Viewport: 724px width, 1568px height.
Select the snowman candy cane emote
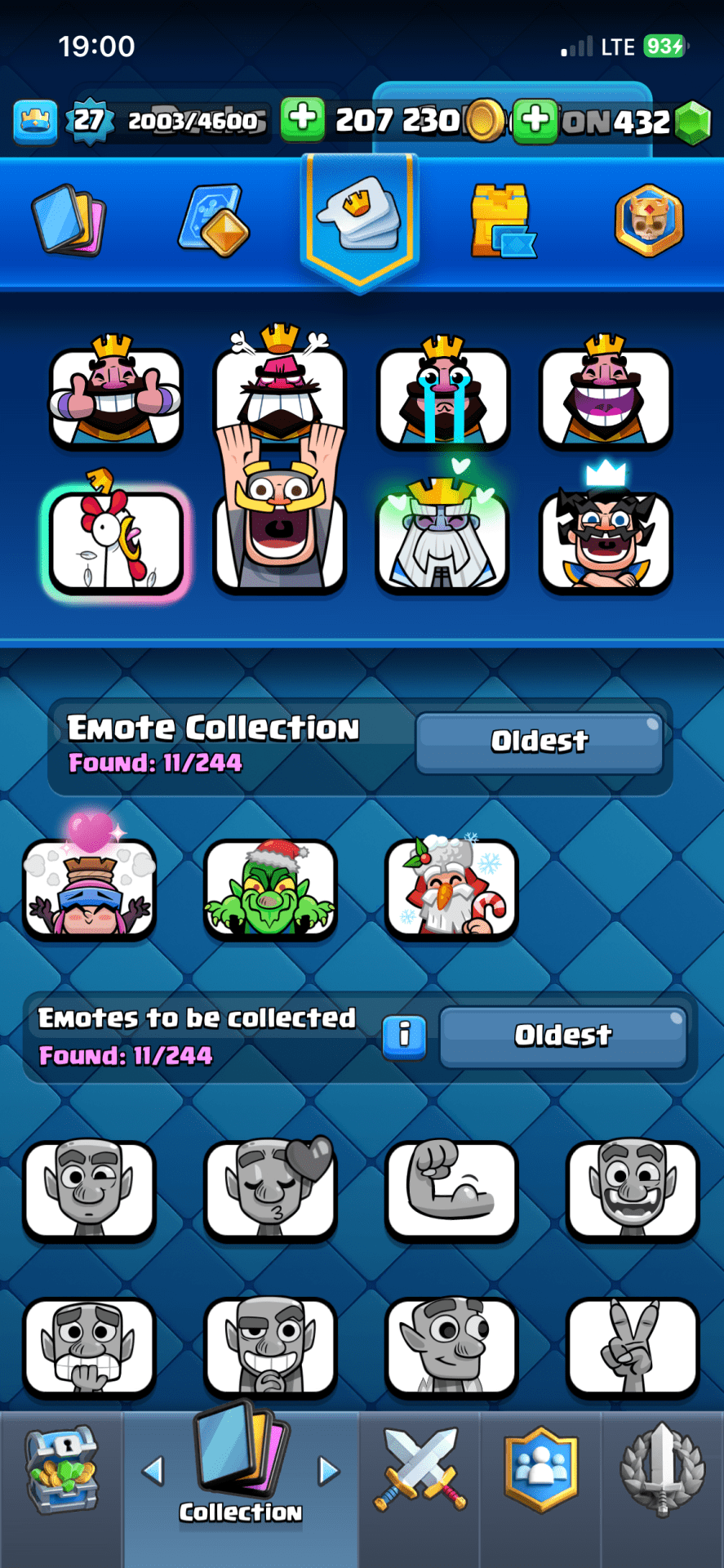coord(451,890)
